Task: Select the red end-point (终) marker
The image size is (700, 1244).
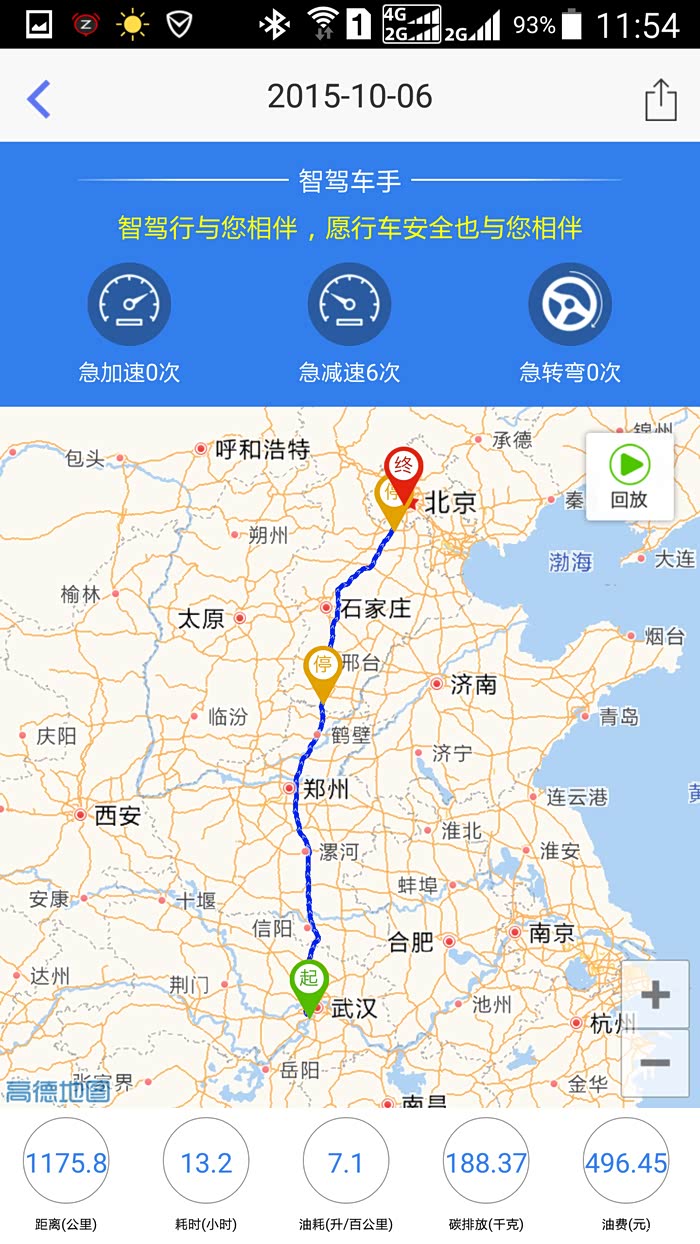Action: click(x=404, y=468)
